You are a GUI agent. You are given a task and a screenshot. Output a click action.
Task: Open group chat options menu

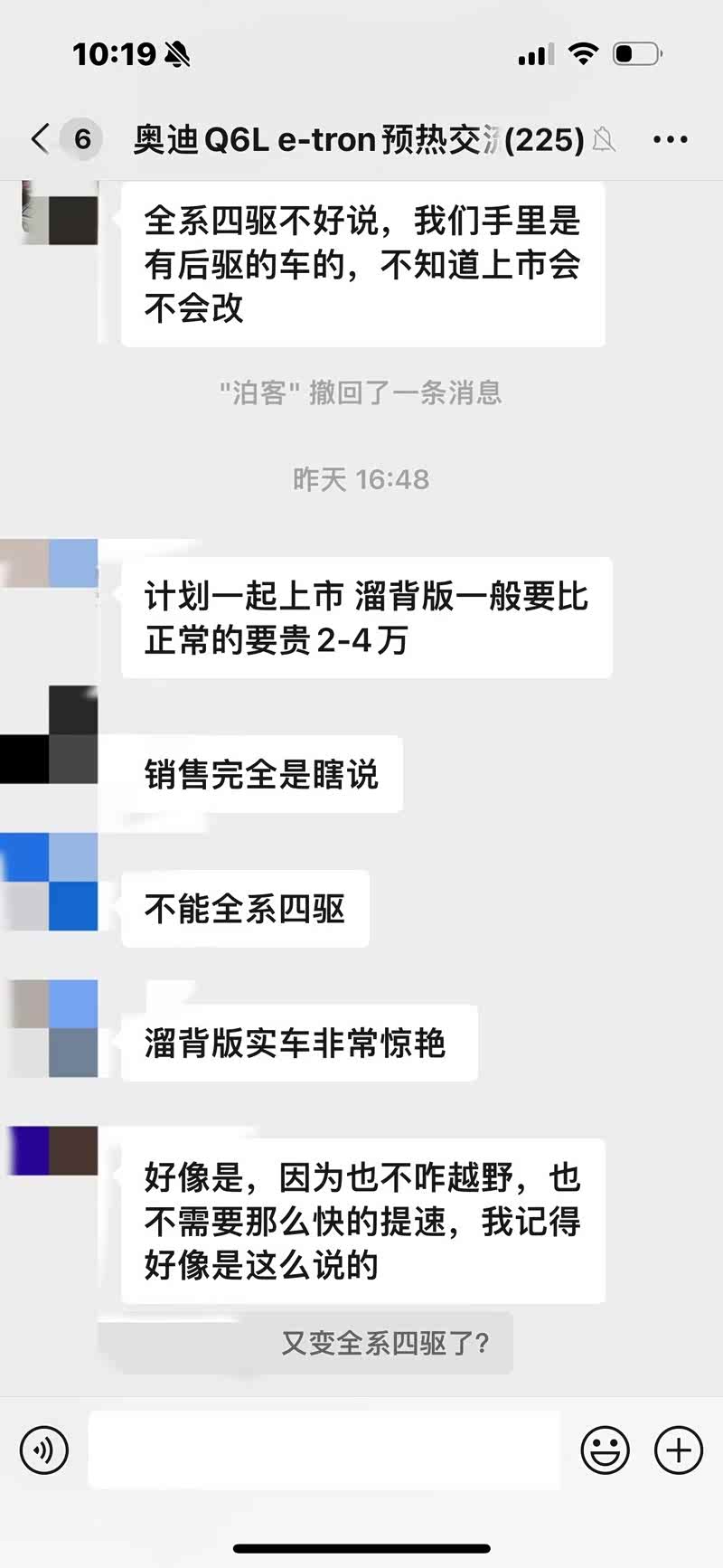(x=670, y=140)
